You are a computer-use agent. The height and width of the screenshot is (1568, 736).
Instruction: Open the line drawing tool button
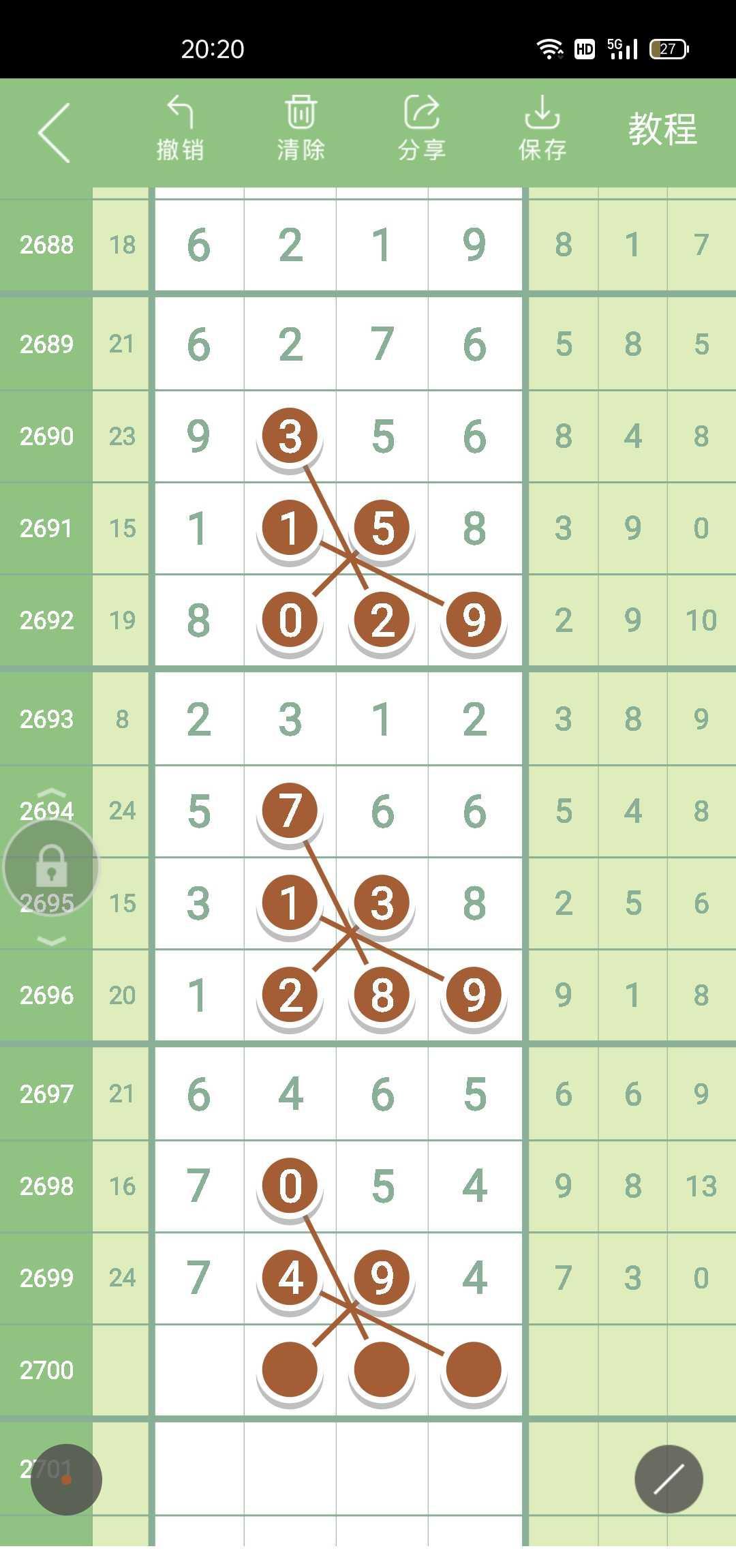tap(668, 1478)
